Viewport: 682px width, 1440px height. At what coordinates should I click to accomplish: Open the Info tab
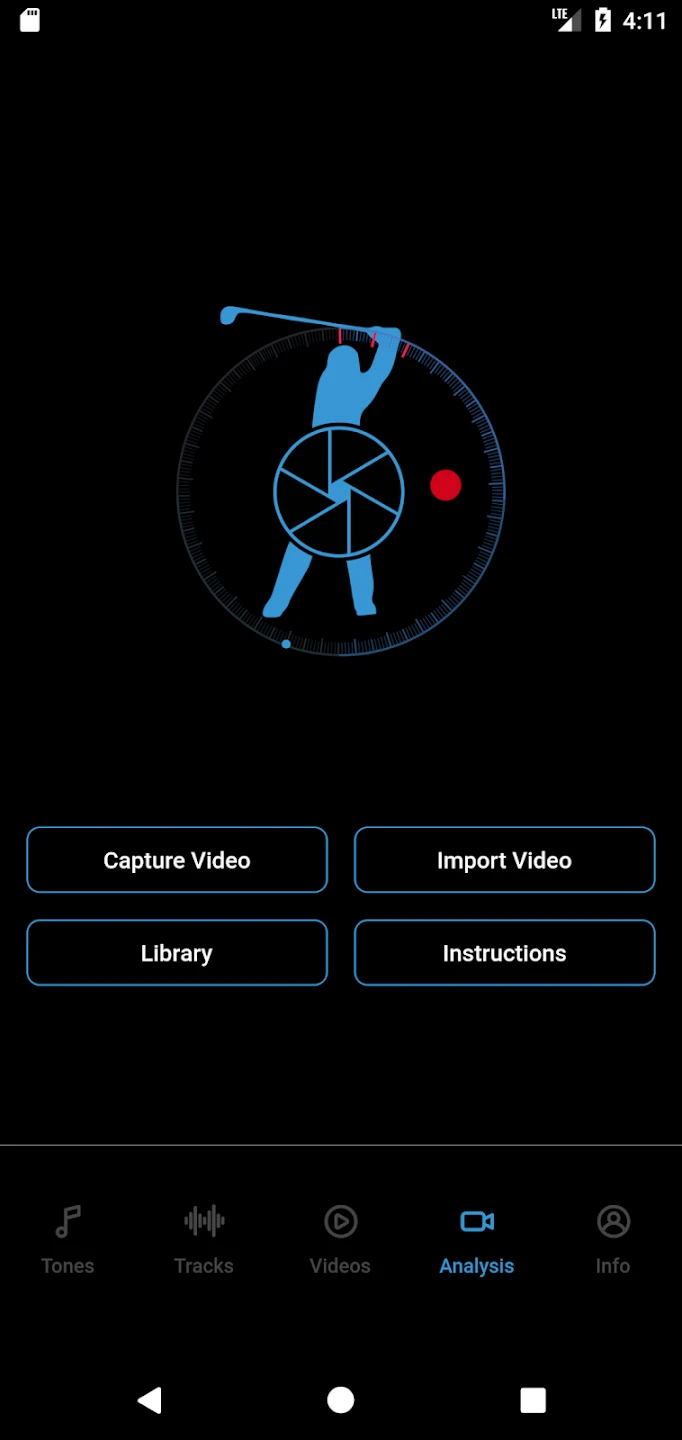tap(613, 1240)
